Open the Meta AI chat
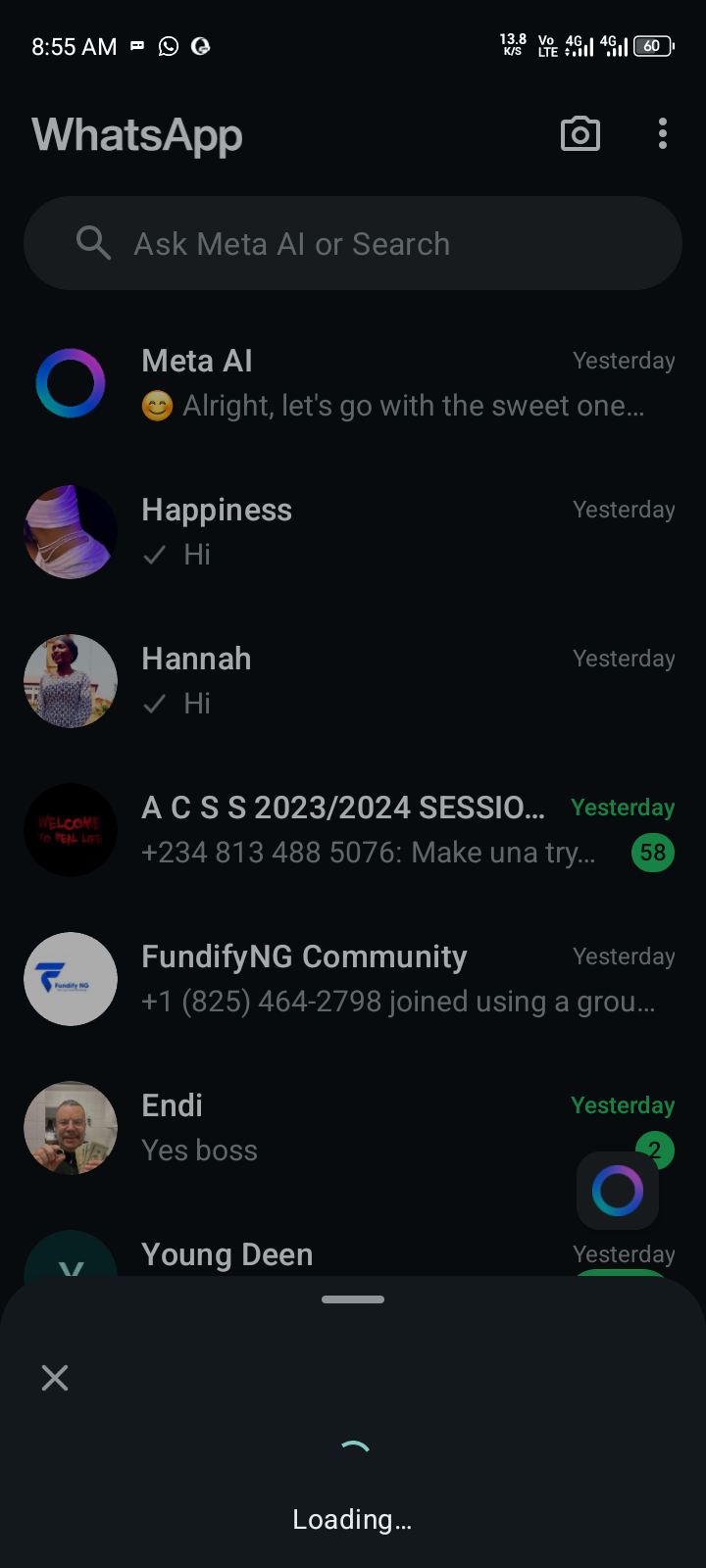This screenshot has height=1568, width=706. tap(392, 383)
